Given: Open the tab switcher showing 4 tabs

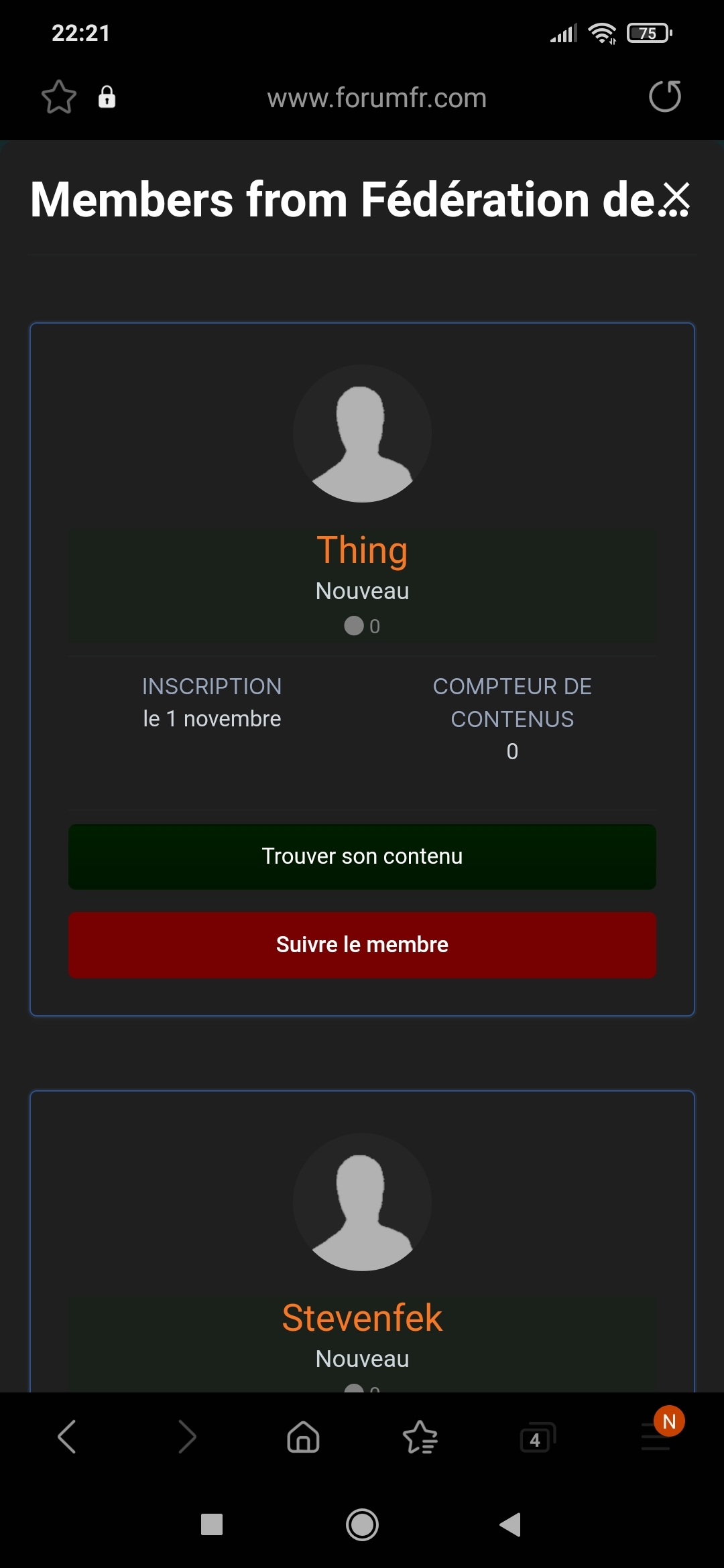Looking at the screenshot, I should 538,1438.
